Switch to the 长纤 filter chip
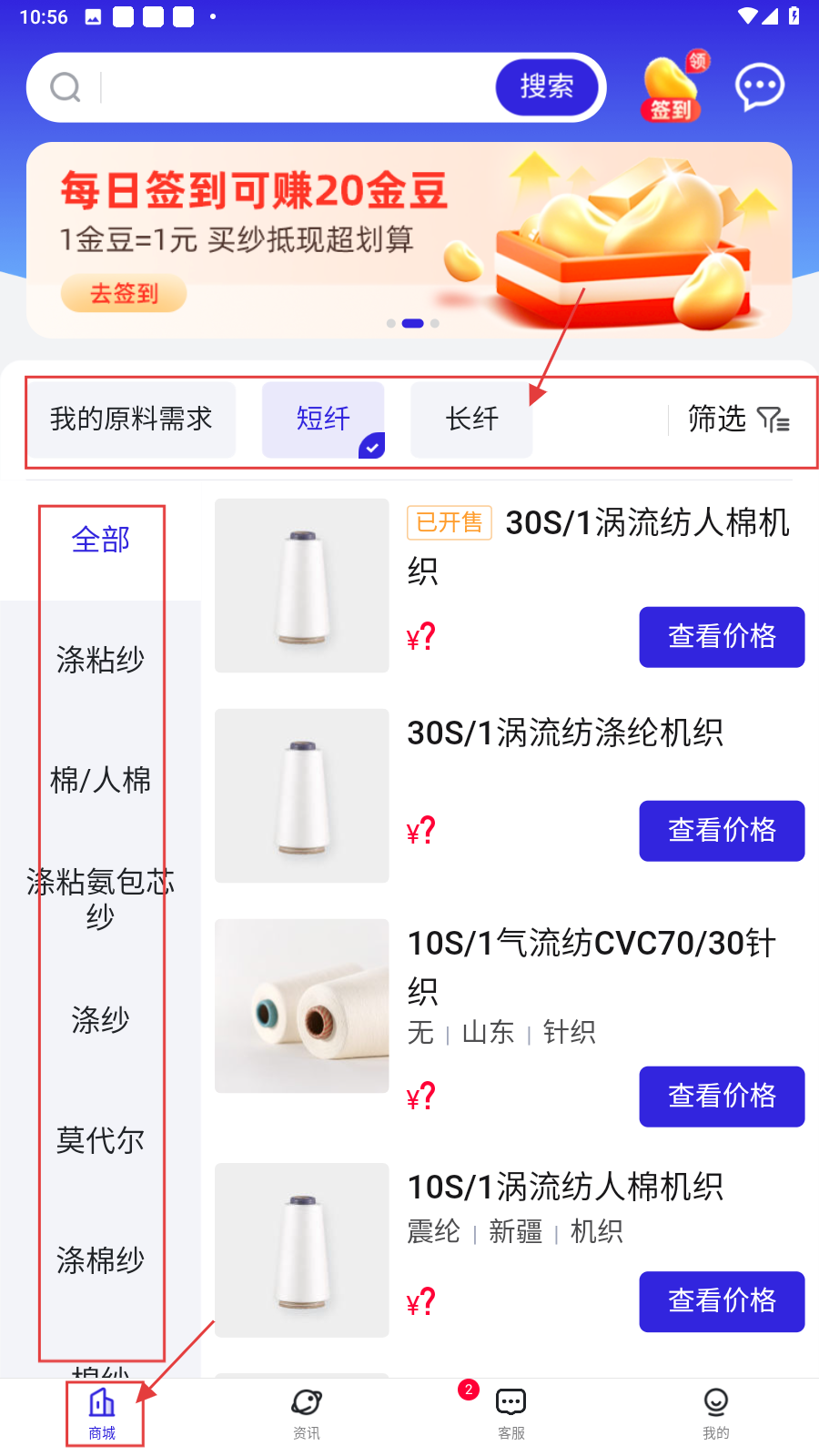Screen dimensions: 819x1456 (471, 420)
